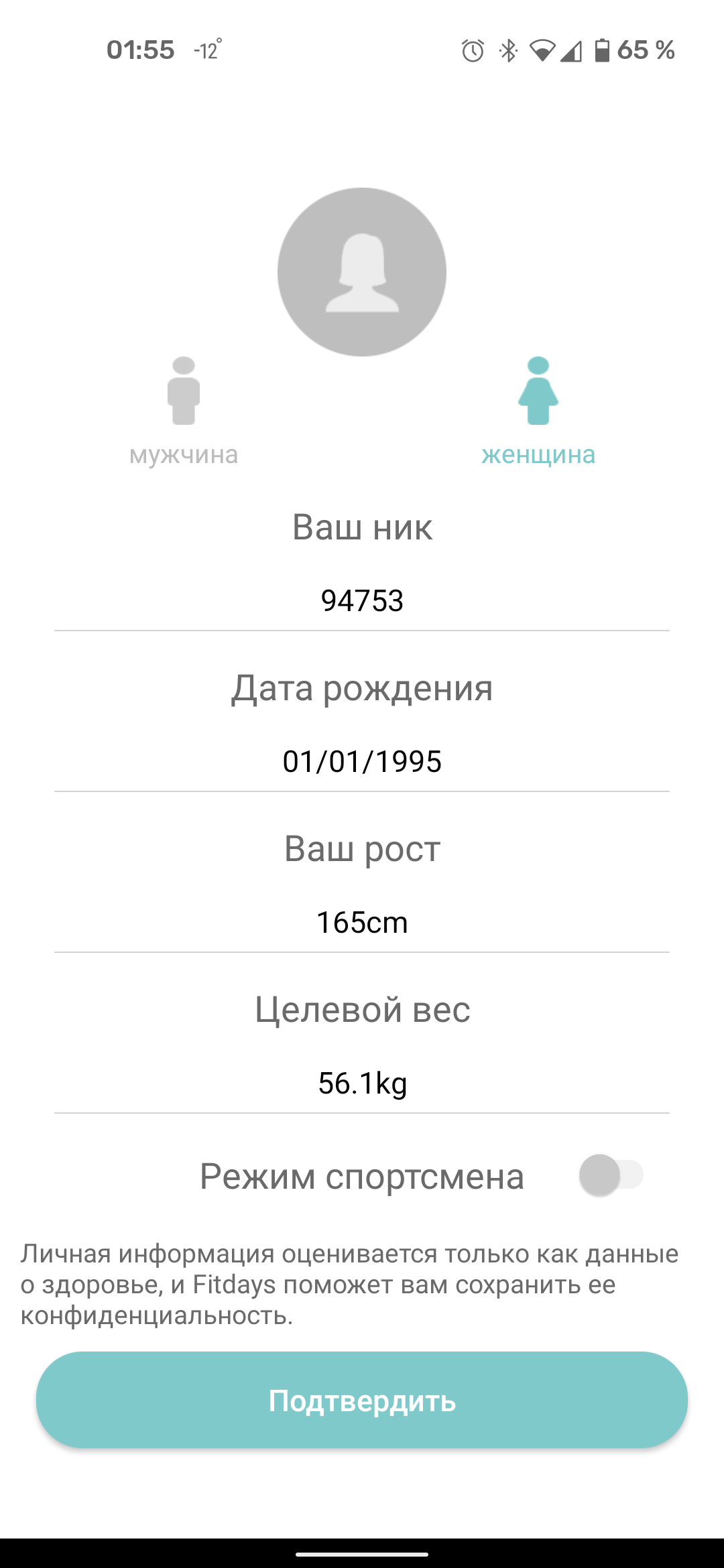This screenshot has width=724, height=1568.
Task: Select the мужчина gender option
Action: click(184, 409)
